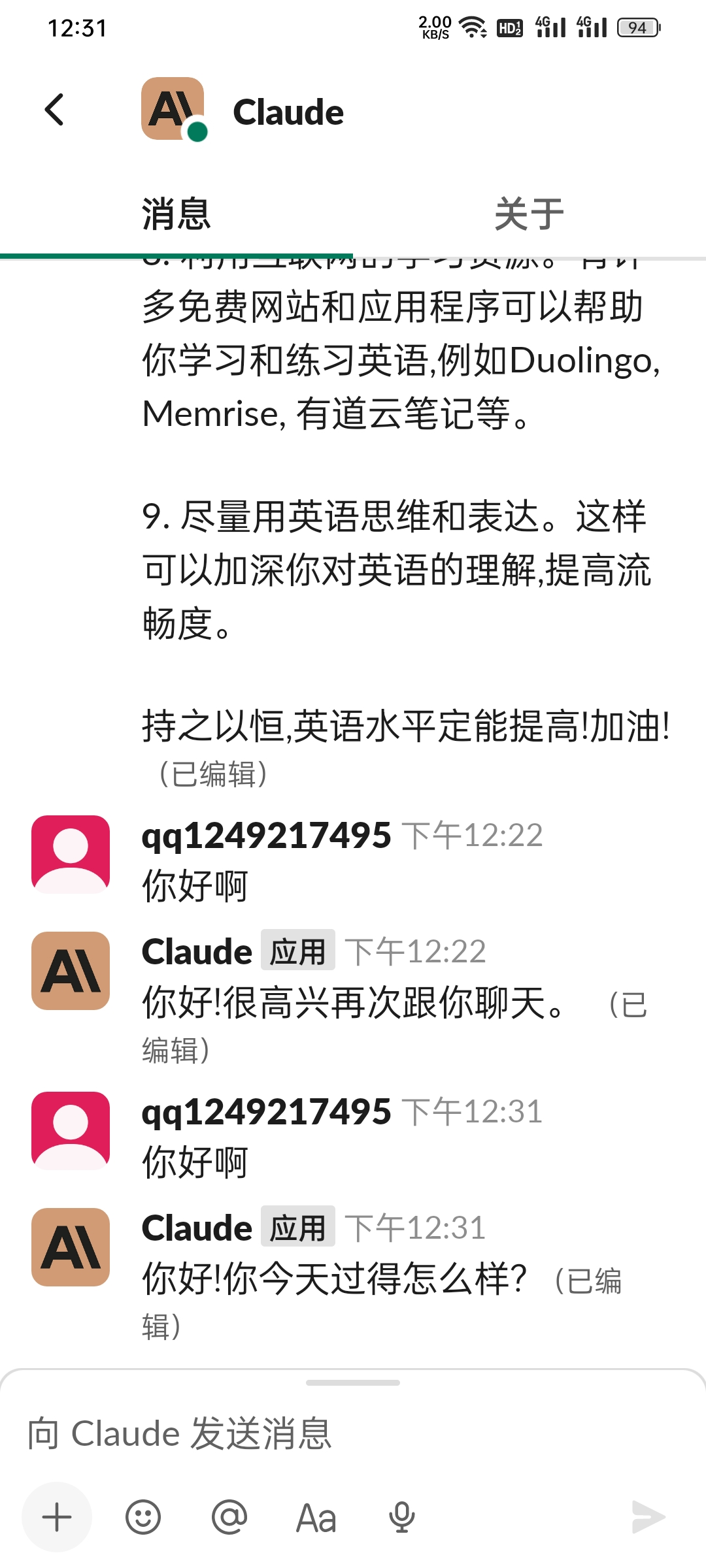Open the emoji picker
The height and width of the screenshot is (1568, 706).
point(143,1517)
